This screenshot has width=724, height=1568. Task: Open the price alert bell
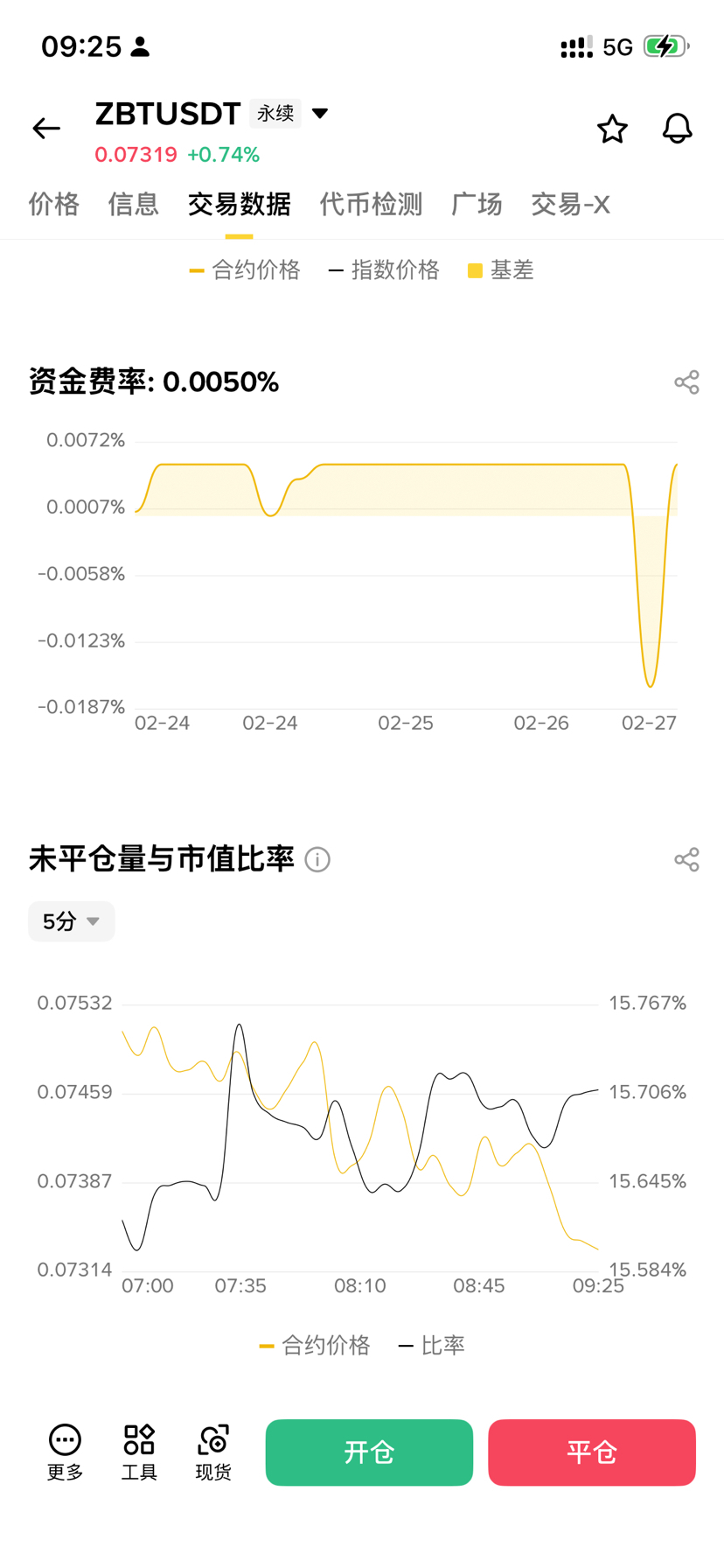tap(677, 129)
